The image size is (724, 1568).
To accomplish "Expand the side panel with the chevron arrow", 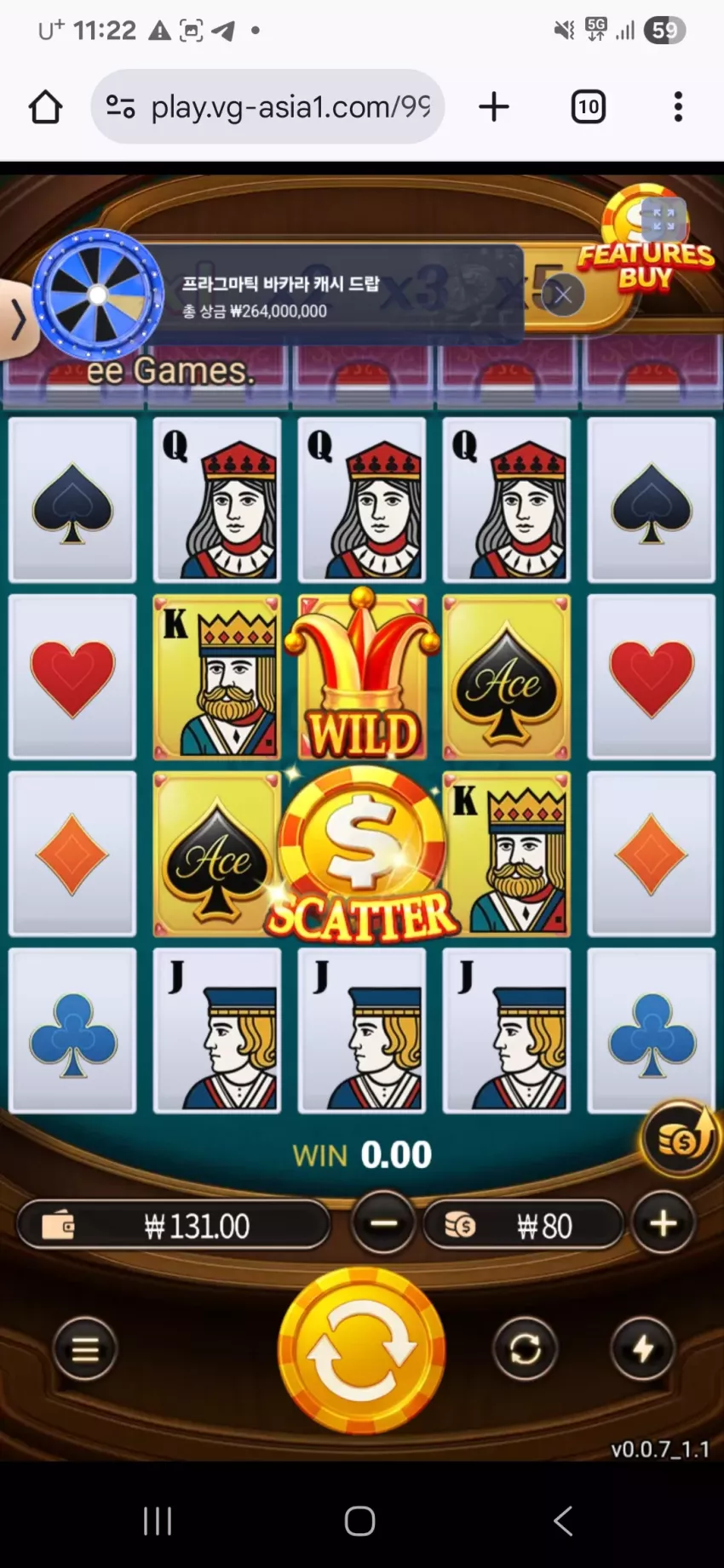I will coord(17,321).
